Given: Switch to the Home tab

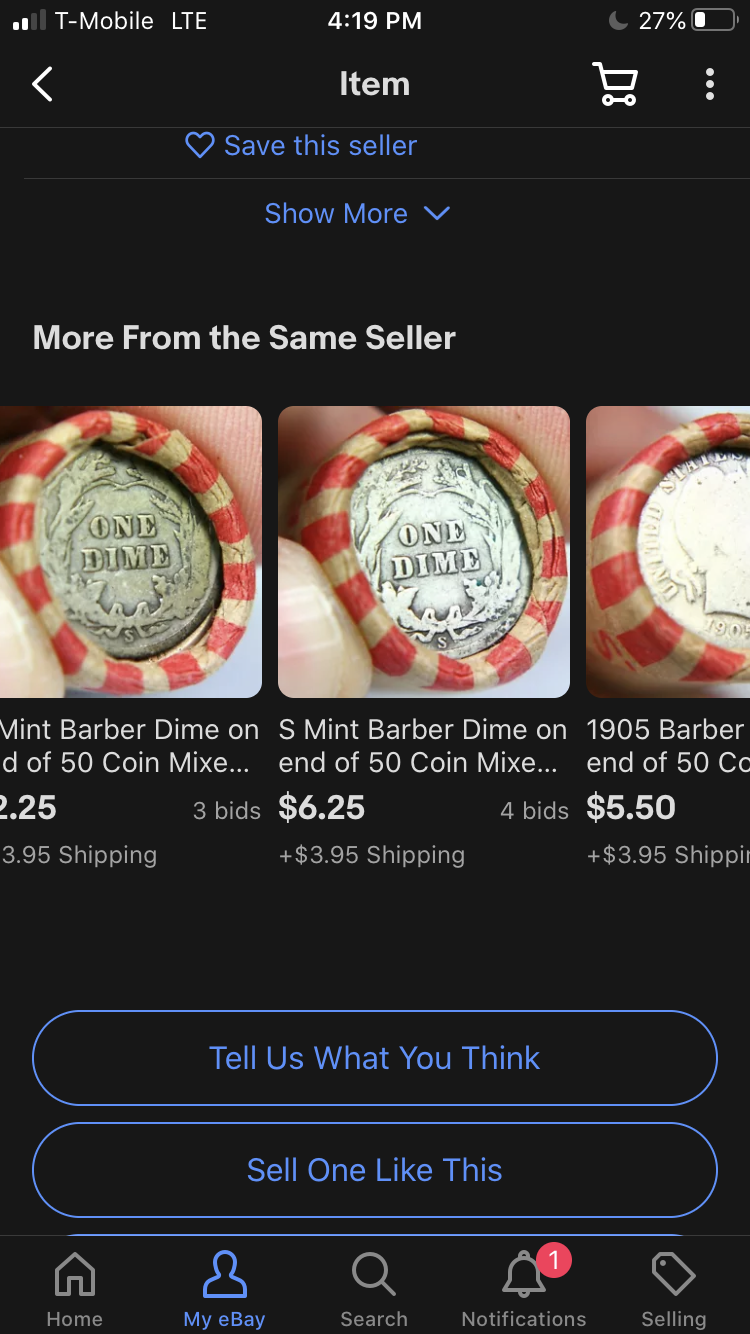Looking at the screenshot, I should [x=74, y=1288].
